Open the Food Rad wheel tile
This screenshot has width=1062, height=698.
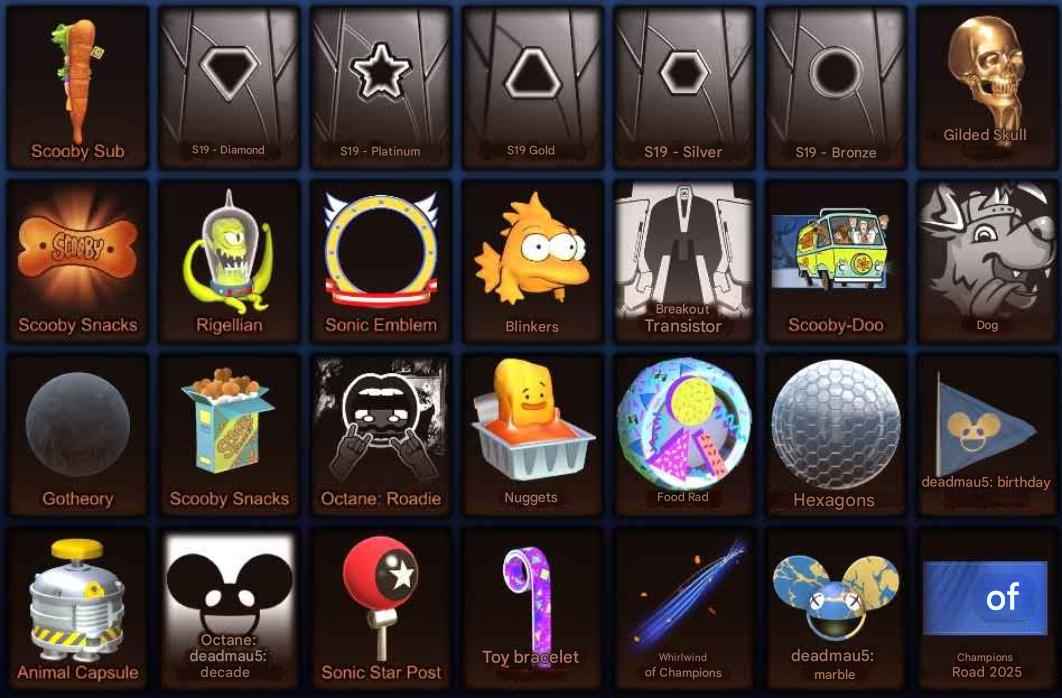pyautogui.click(x=682, y=434)
